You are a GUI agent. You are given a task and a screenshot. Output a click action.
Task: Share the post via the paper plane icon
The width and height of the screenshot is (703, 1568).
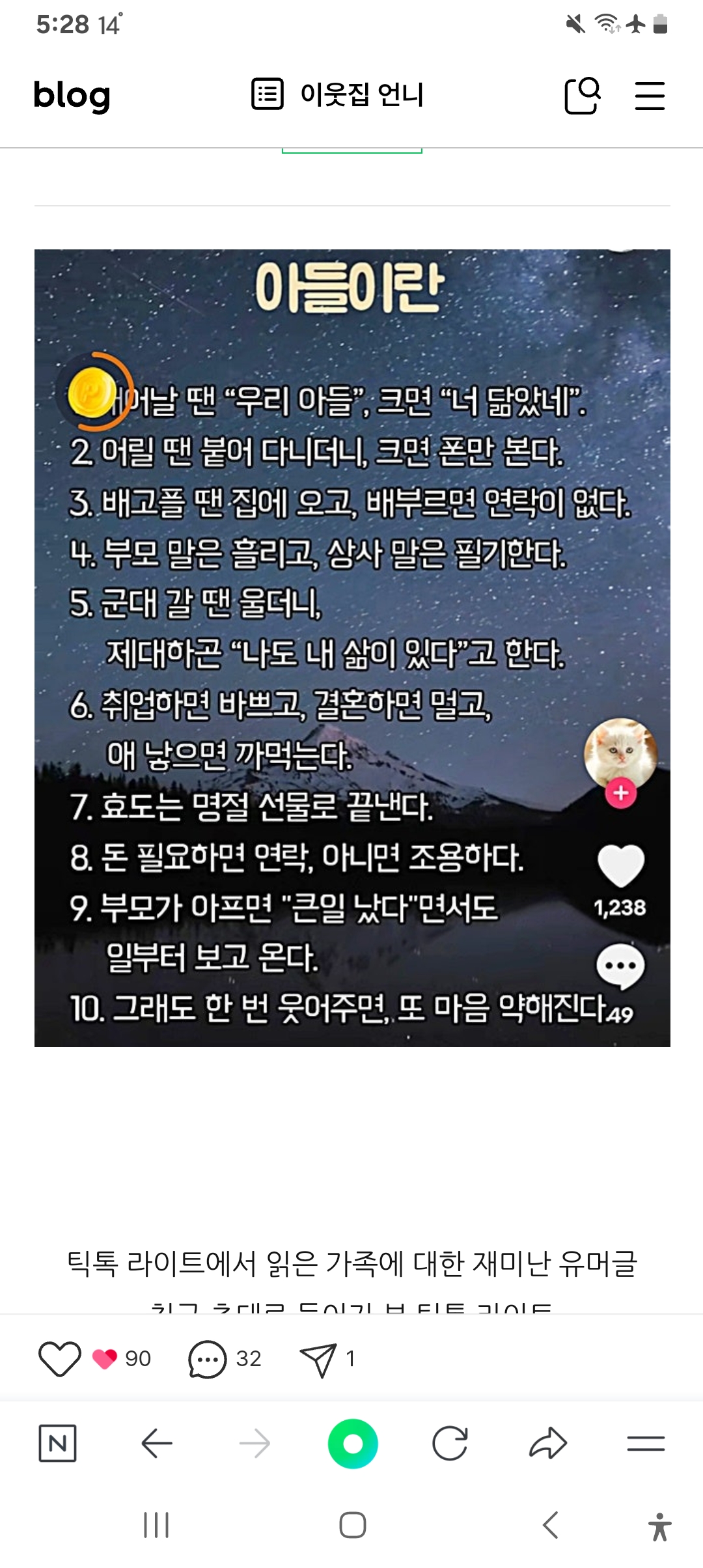318,1358
